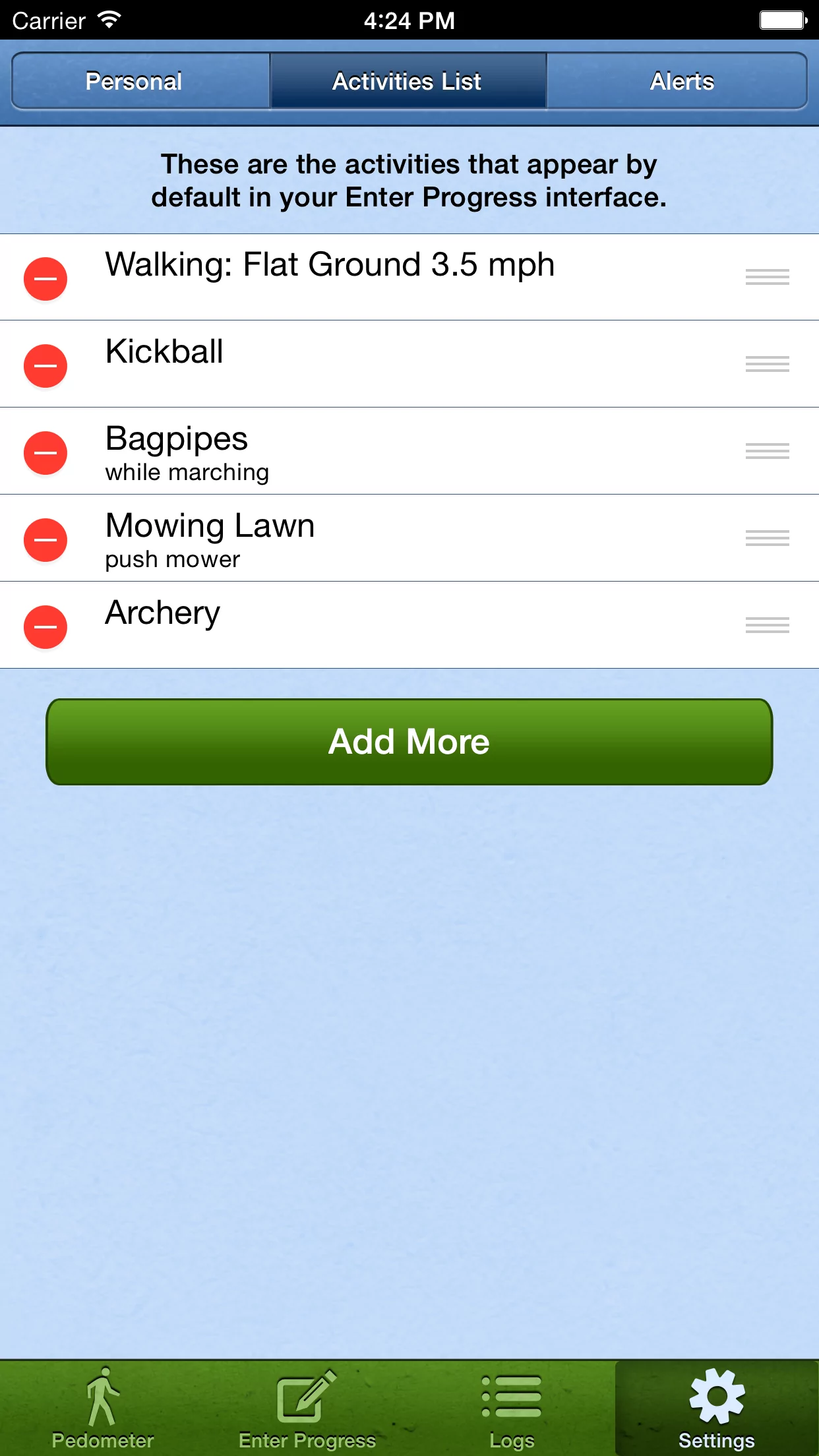Remove Walking: Flat Ground 3.5 mph activity

tap(45, 279)
